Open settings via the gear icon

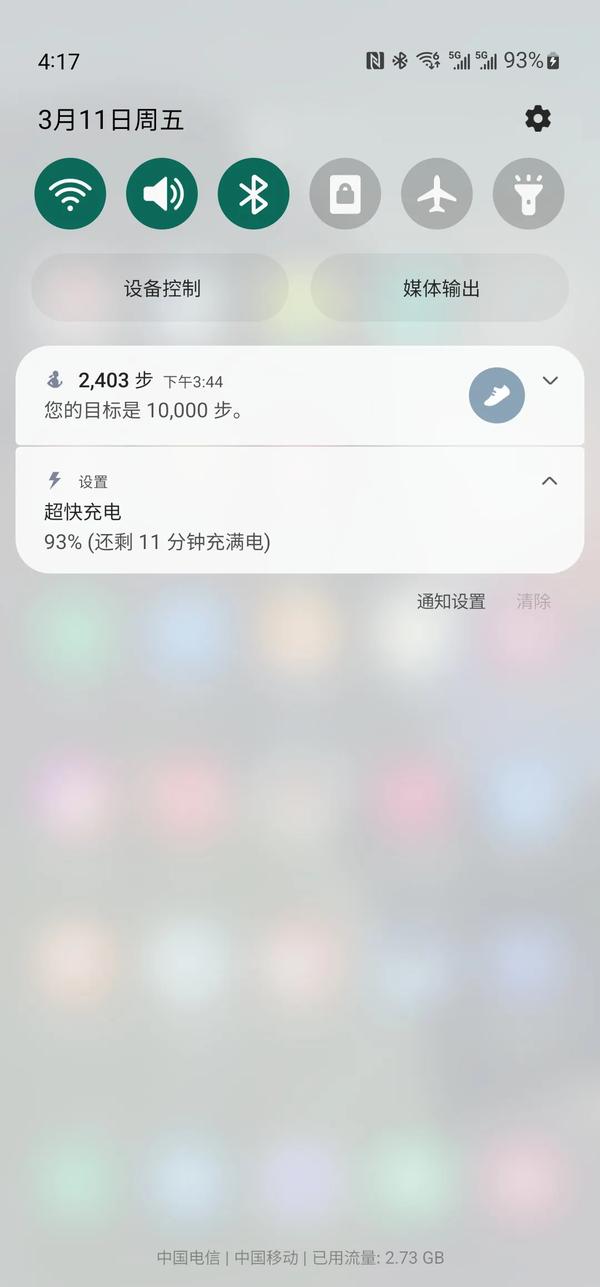point(538,120)
